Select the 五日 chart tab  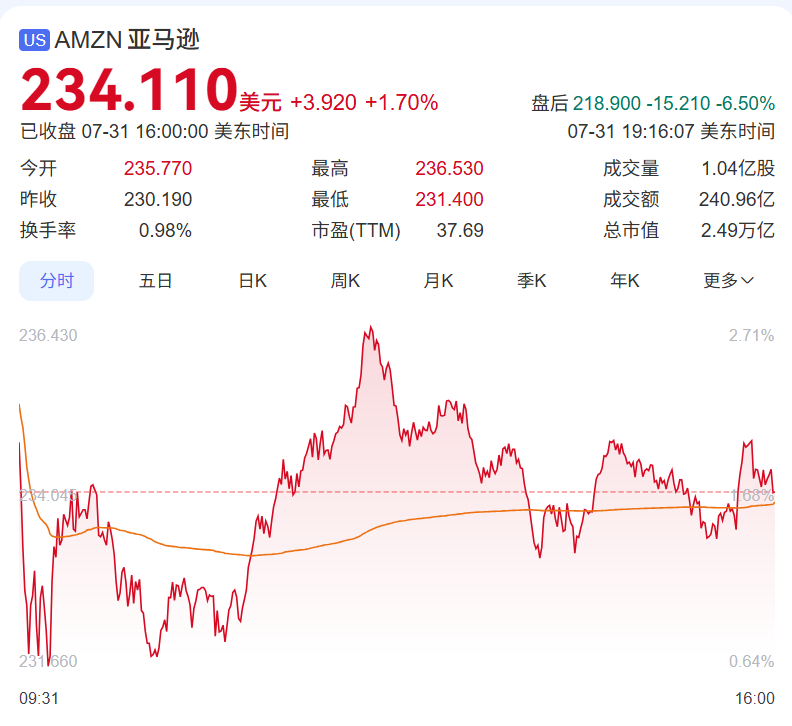(x=156, y=281)
